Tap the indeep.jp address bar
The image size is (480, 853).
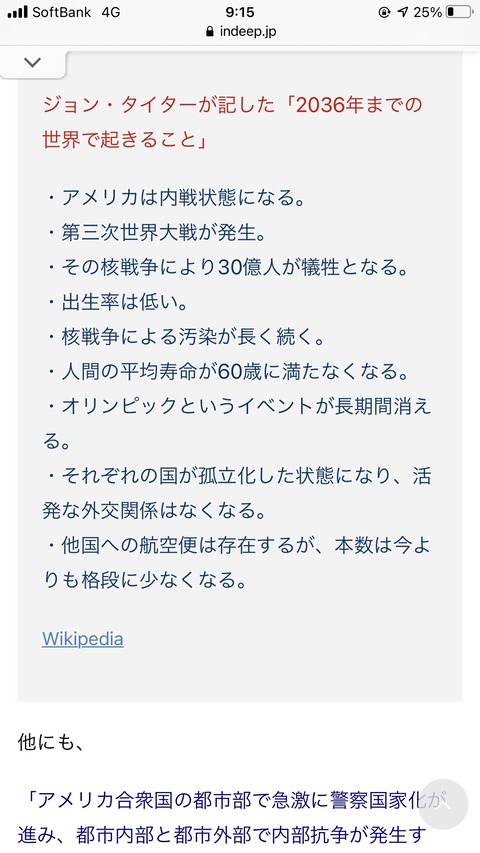pos(241,32)
